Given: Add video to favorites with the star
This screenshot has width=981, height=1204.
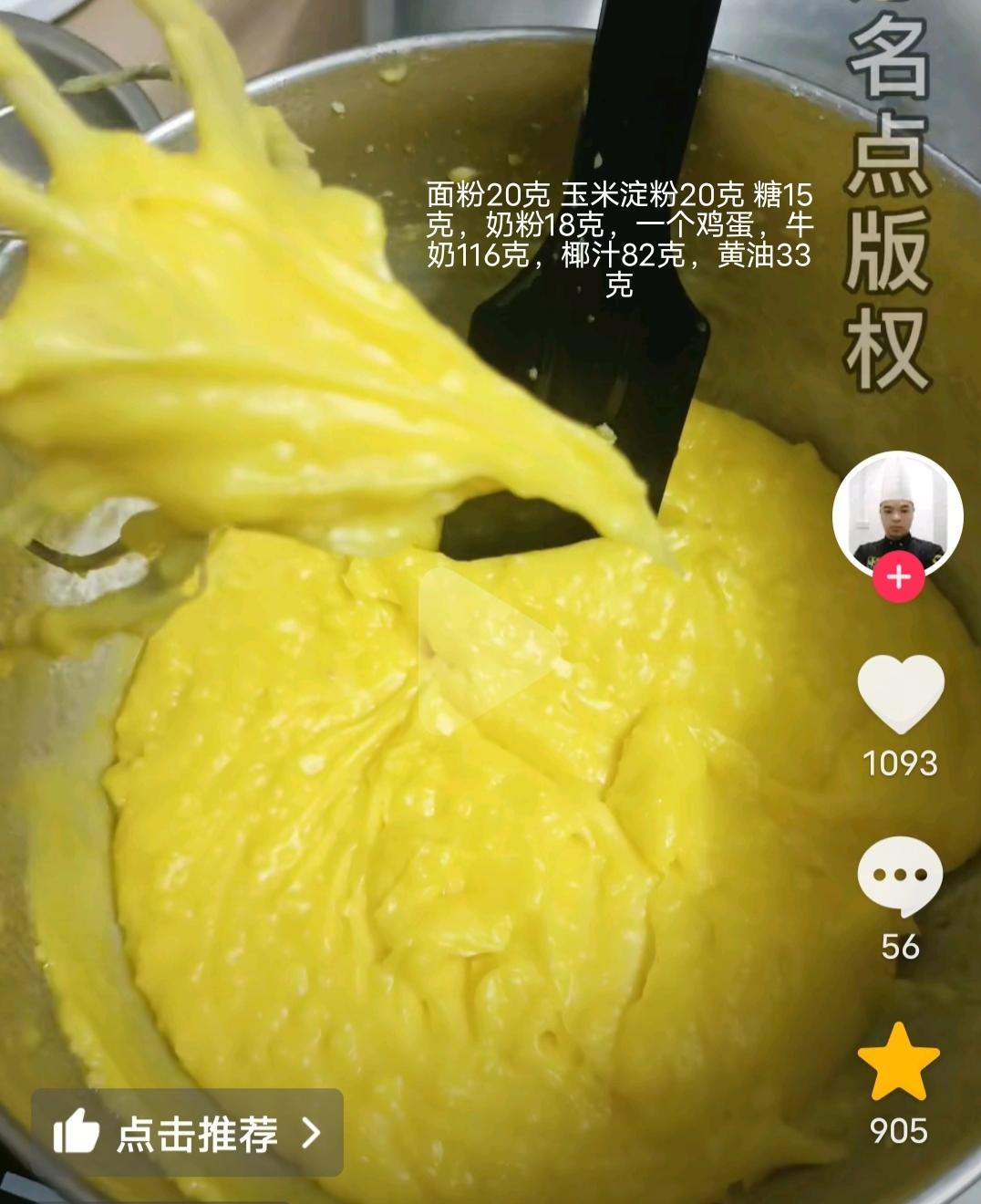Looking at the screenshot, I should pyautogui.click(x=899, y=1062).
